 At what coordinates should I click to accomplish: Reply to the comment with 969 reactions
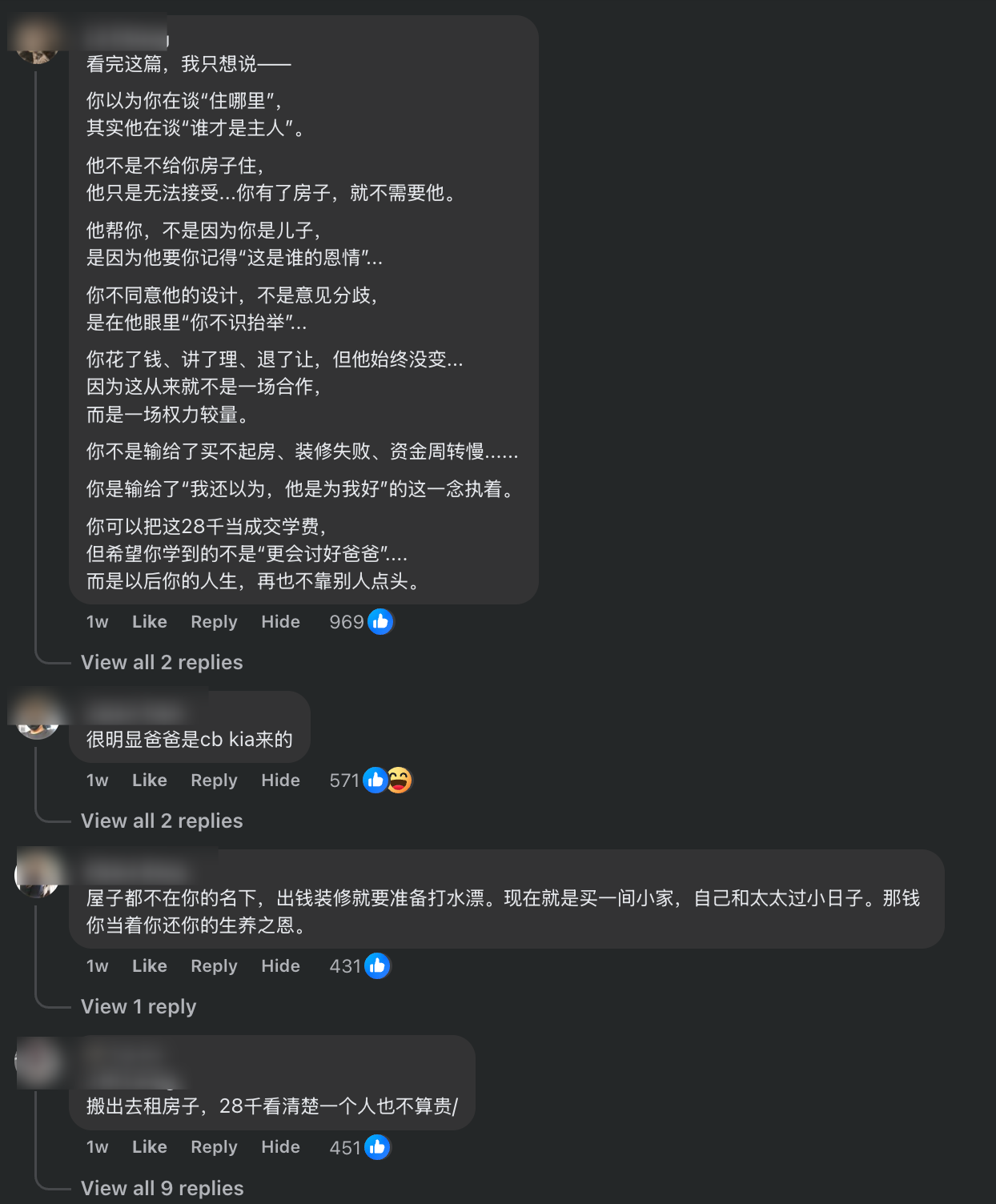click(214, 622)
